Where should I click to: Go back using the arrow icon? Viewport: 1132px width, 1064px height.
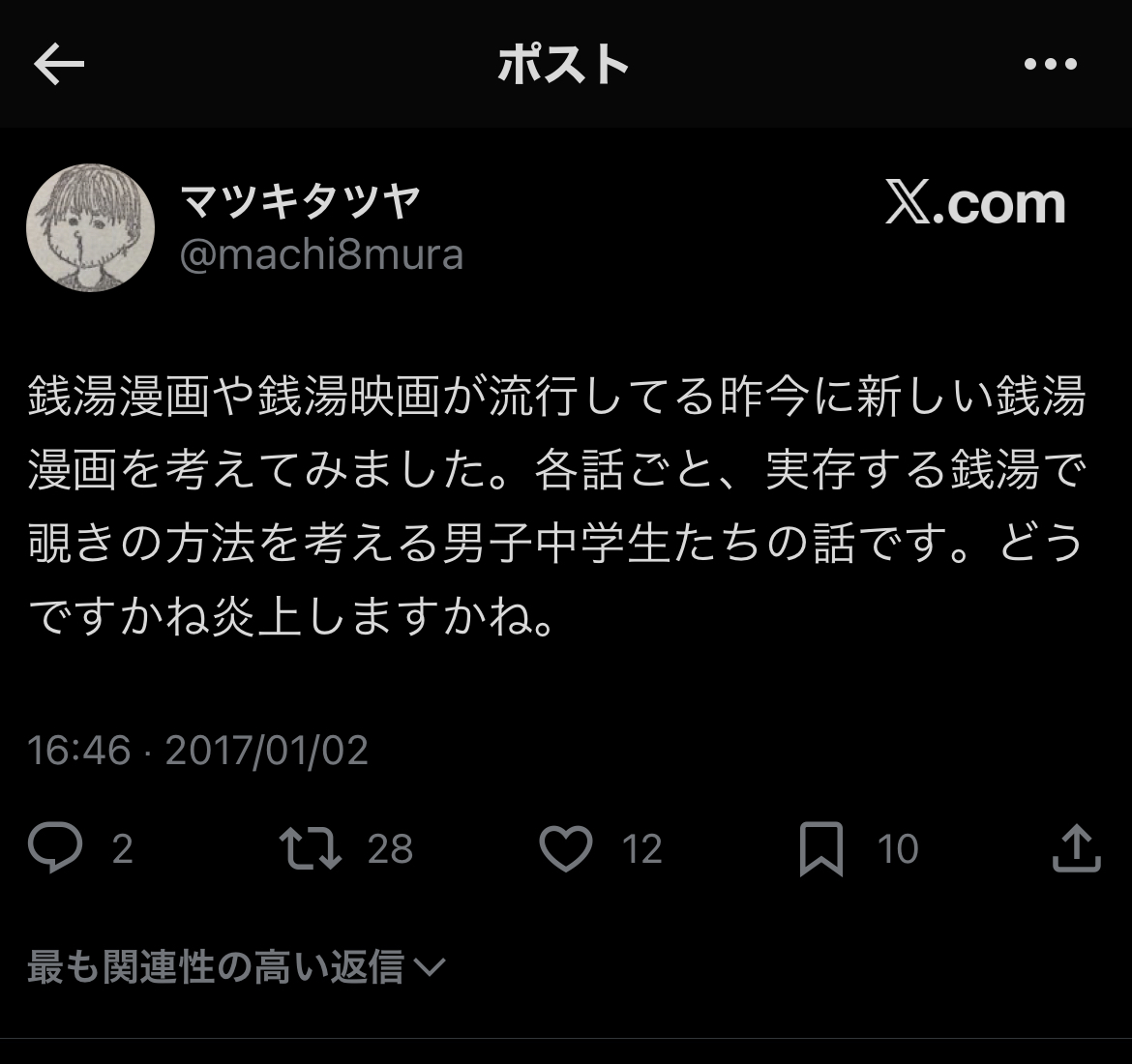(59, 65)
